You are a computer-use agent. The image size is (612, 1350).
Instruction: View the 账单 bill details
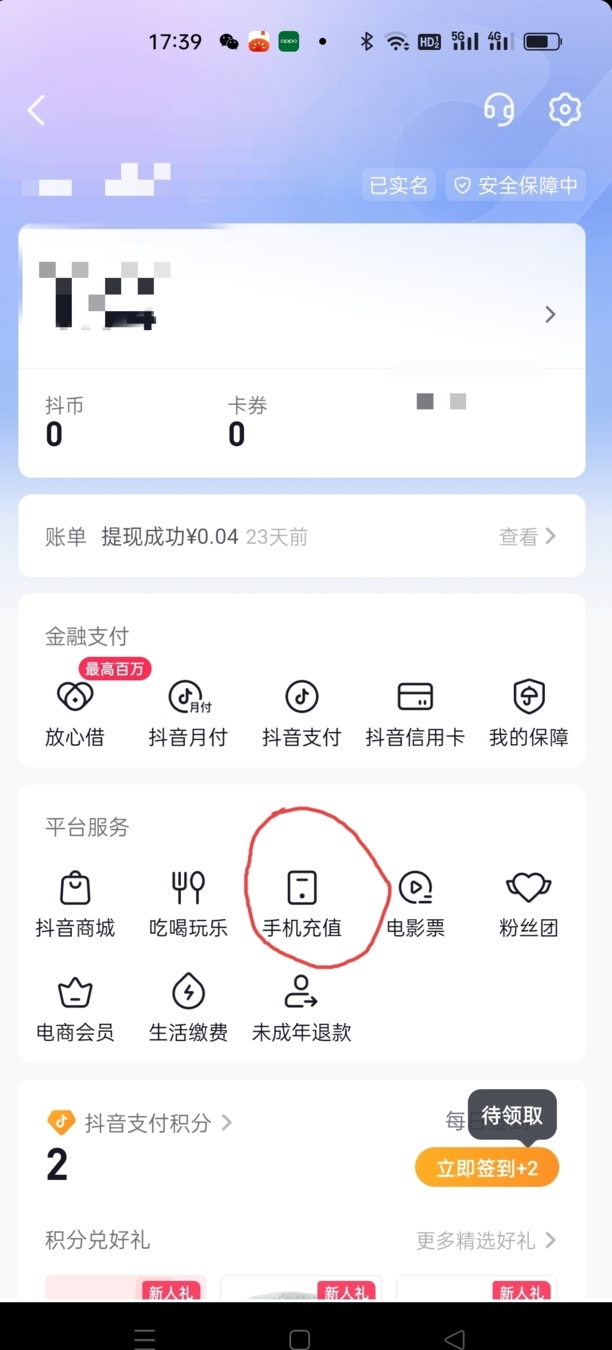(527, 537)
